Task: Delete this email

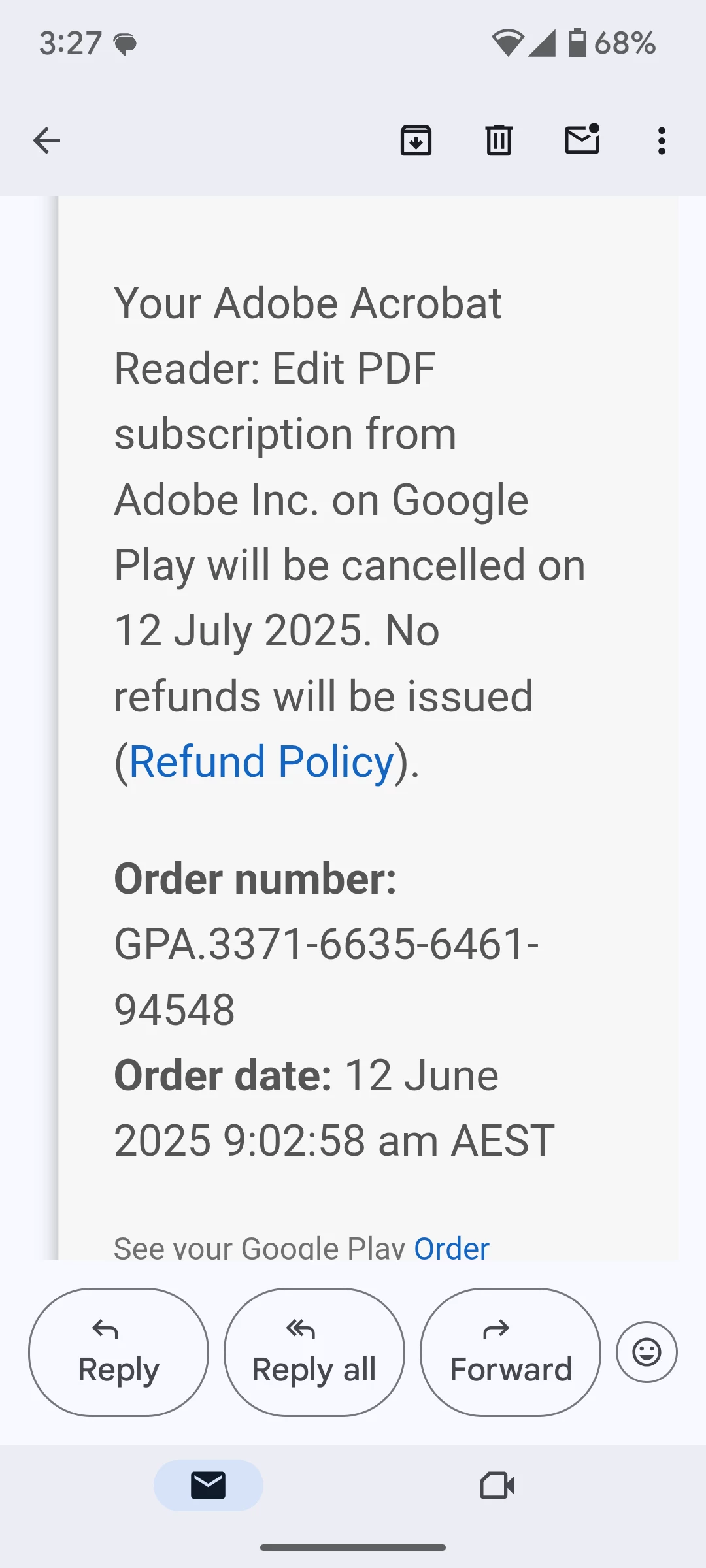Action: click(x=499, y=140)
